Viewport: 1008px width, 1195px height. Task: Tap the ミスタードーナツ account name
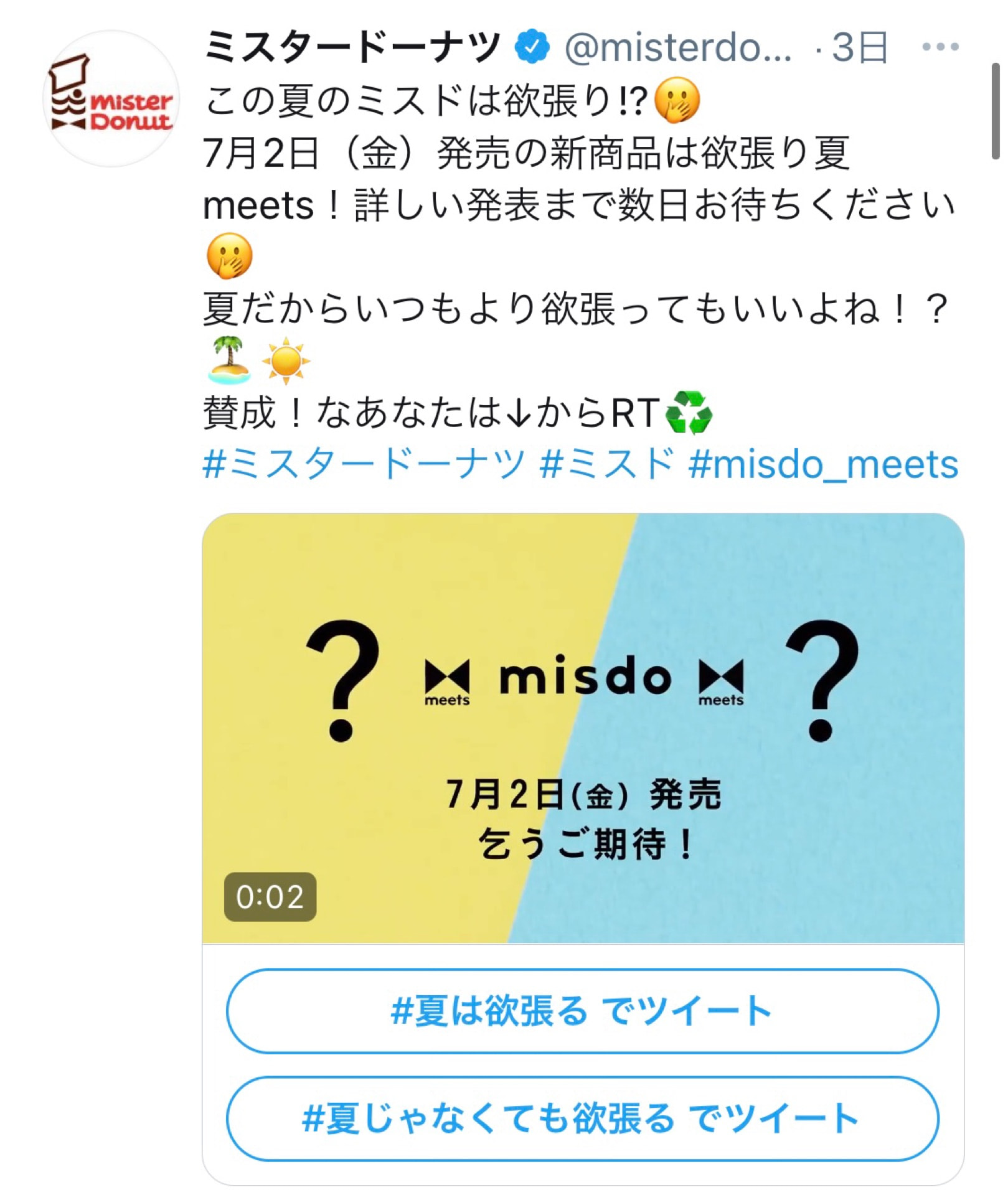tap(352, 47)
